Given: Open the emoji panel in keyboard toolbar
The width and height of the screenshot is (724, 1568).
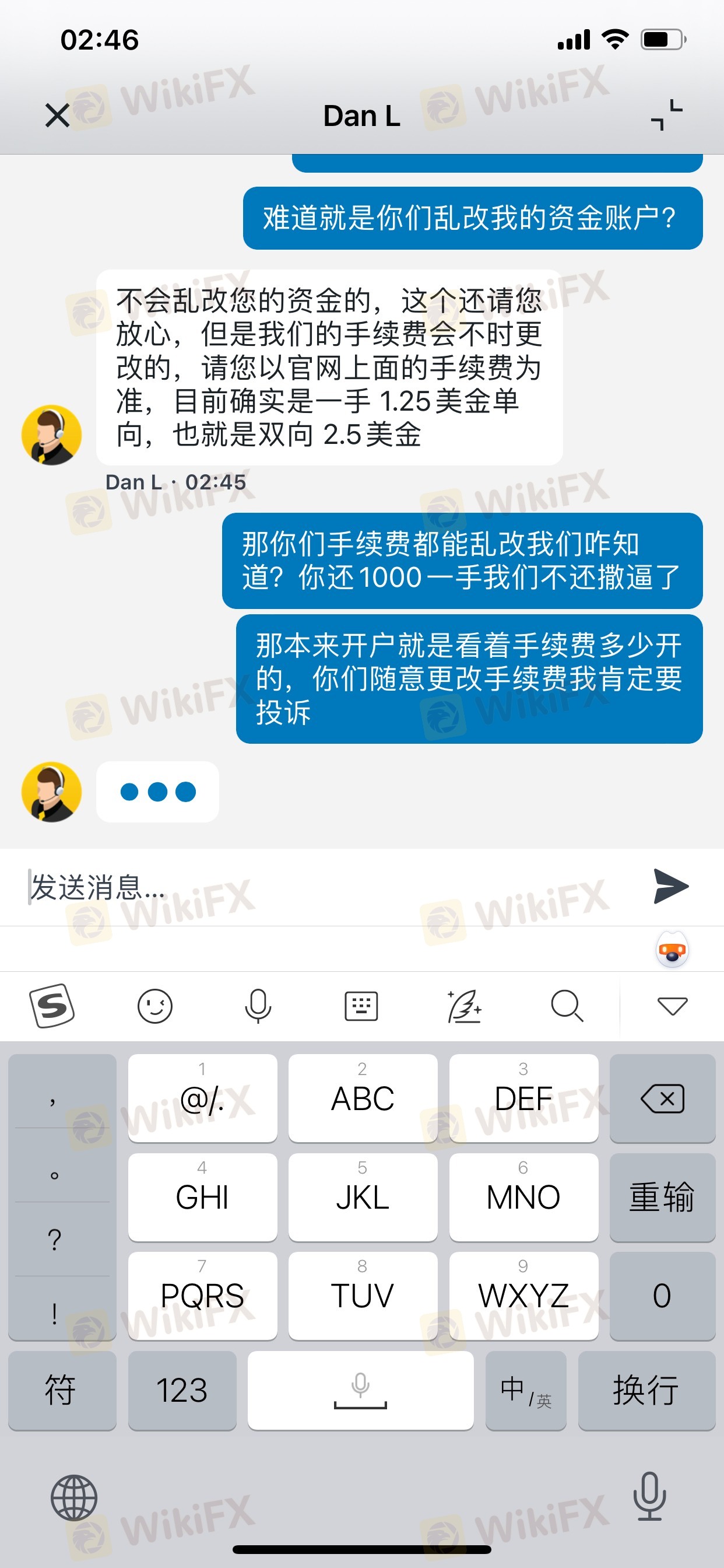Looking at the screenshot, I should click(155, 1006).
